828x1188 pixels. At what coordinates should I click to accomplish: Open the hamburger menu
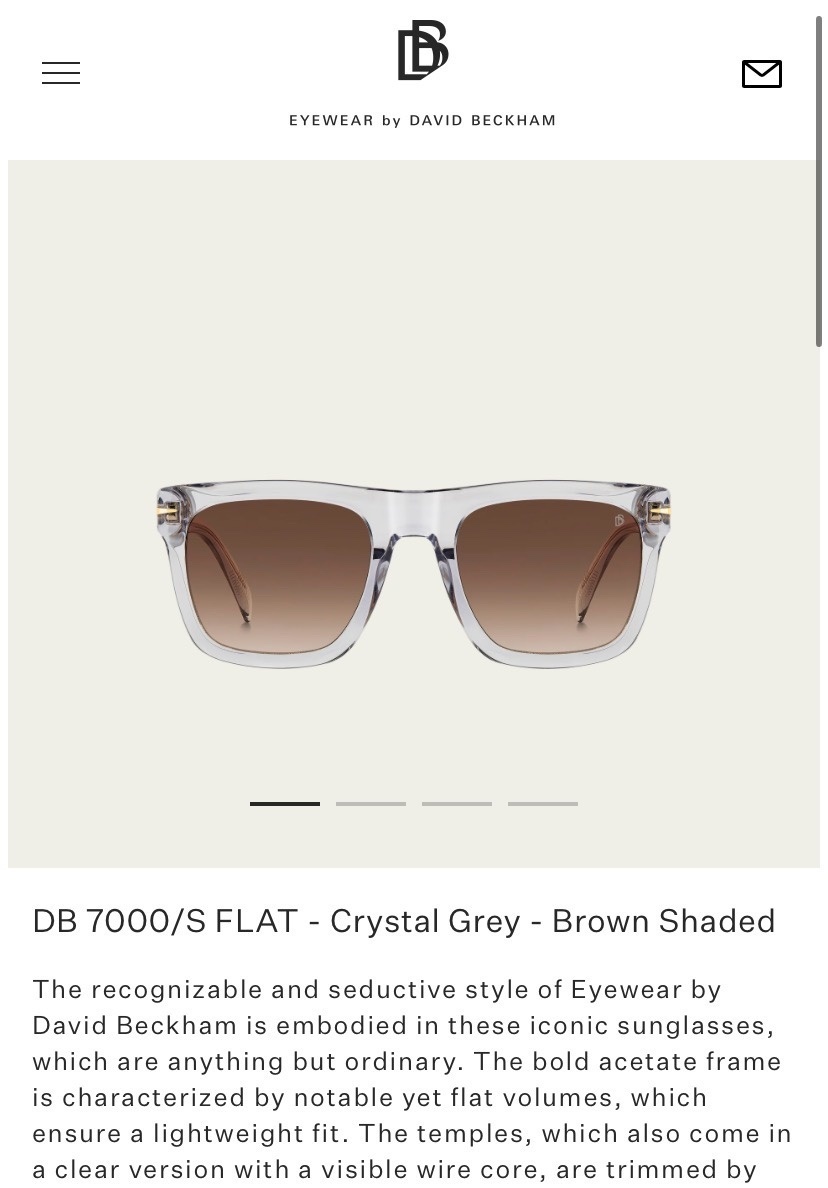[x=61, y=73]
